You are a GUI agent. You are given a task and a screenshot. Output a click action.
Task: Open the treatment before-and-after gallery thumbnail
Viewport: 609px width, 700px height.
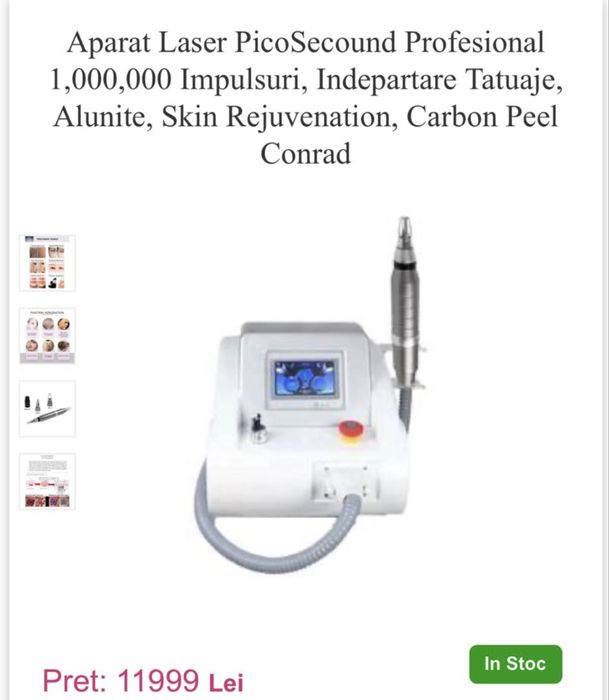[47, 263]
